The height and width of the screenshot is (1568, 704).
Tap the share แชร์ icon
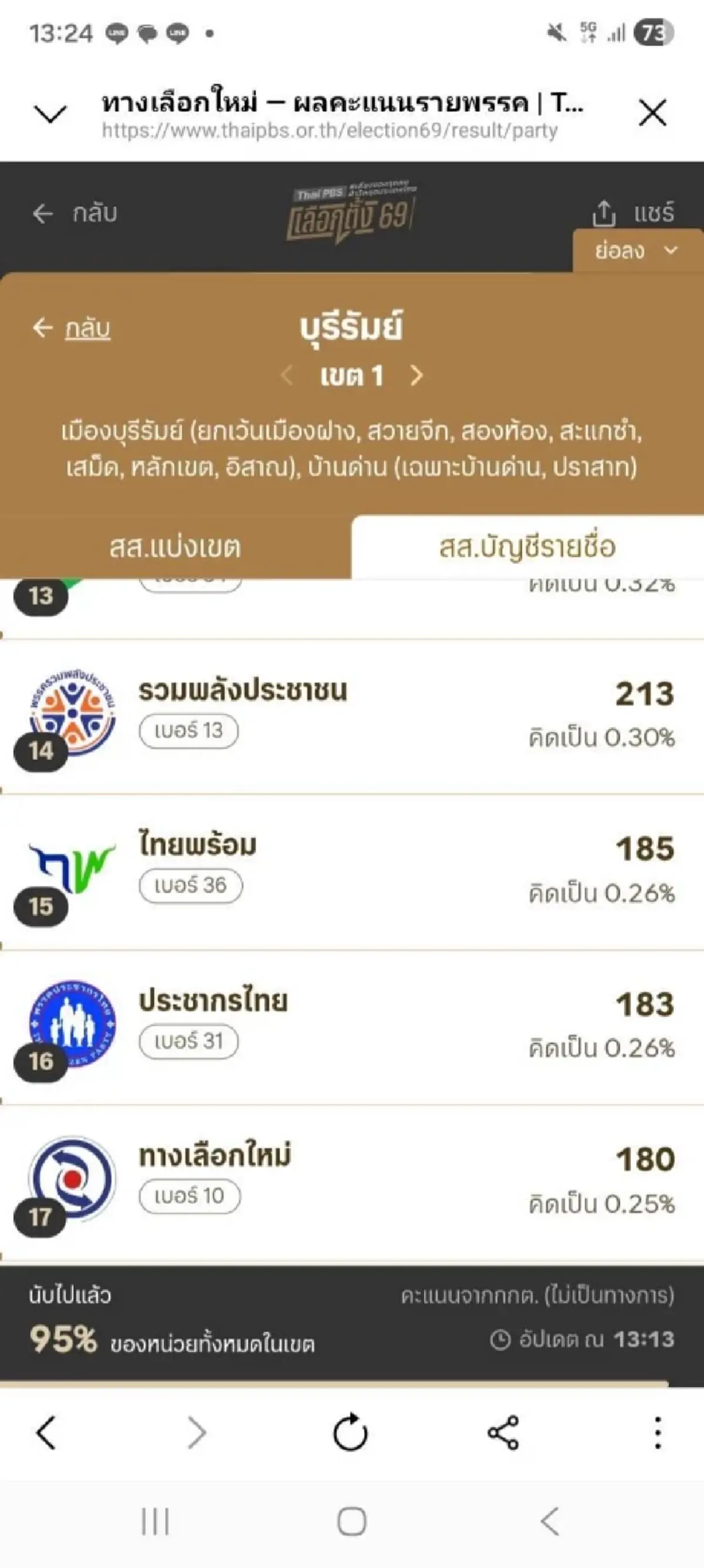coord(633,212)
